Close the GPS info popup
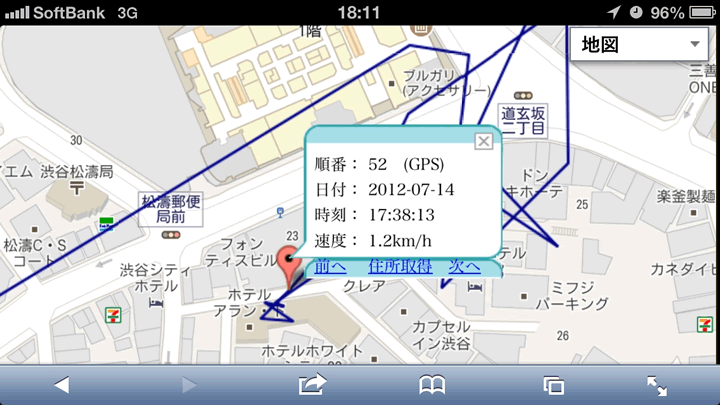Image resolution: width=720 pixels, height=405 pixels. coord(483,141)
